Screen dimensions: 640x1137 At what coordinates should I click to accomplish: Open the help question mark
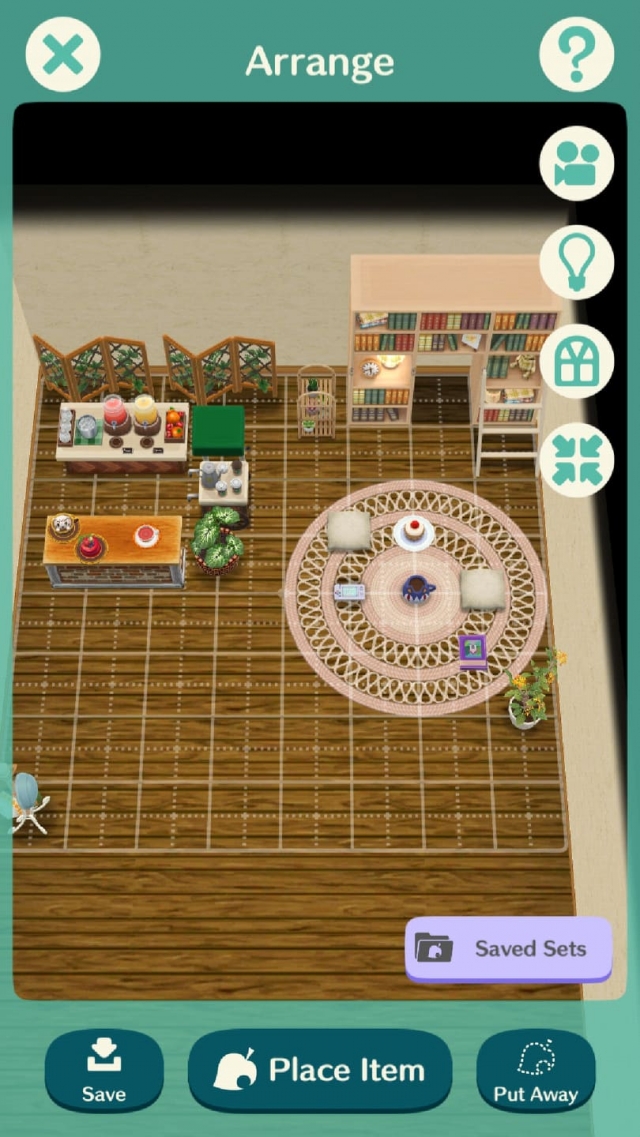(576, 54)
